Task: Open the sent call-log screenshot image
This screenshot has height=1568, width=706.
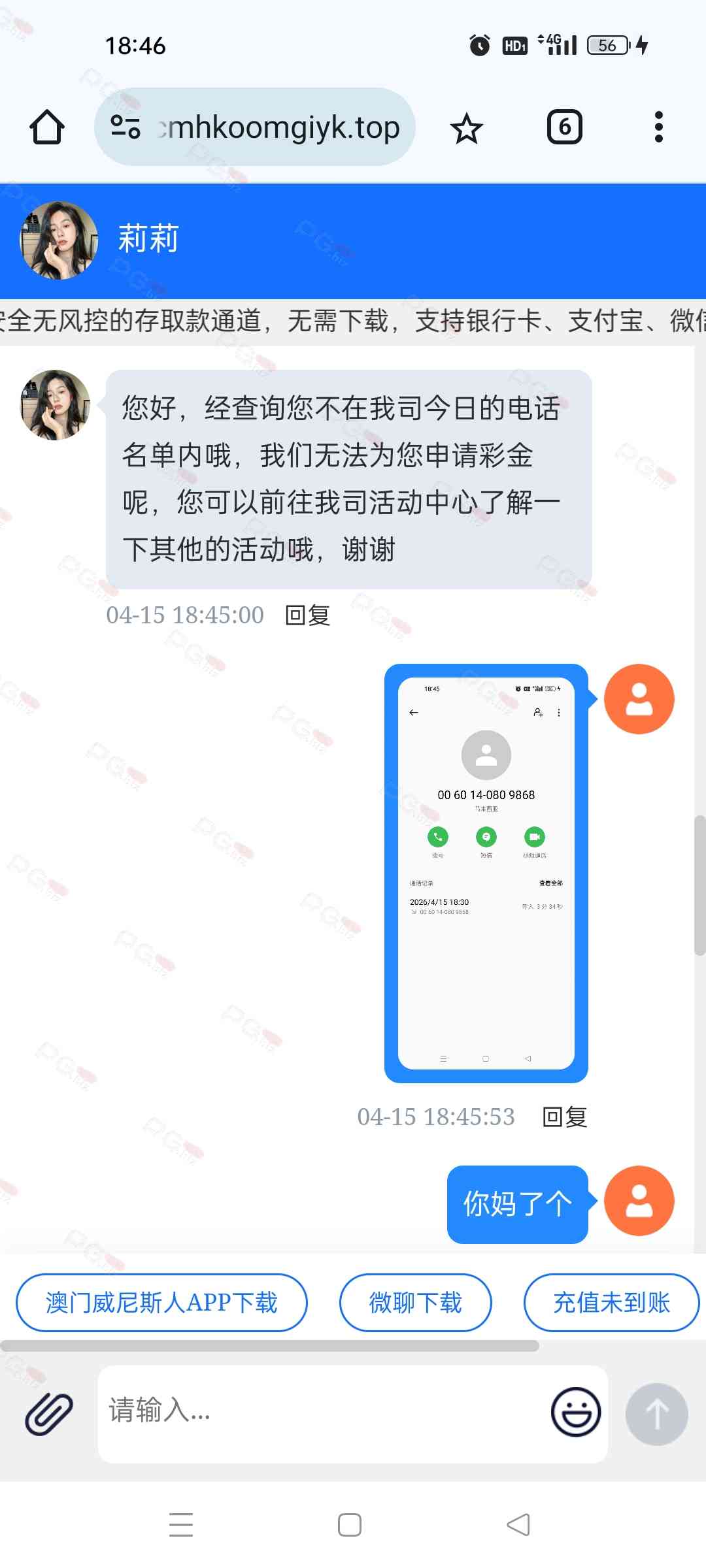Action: click(x=486, y=873)
